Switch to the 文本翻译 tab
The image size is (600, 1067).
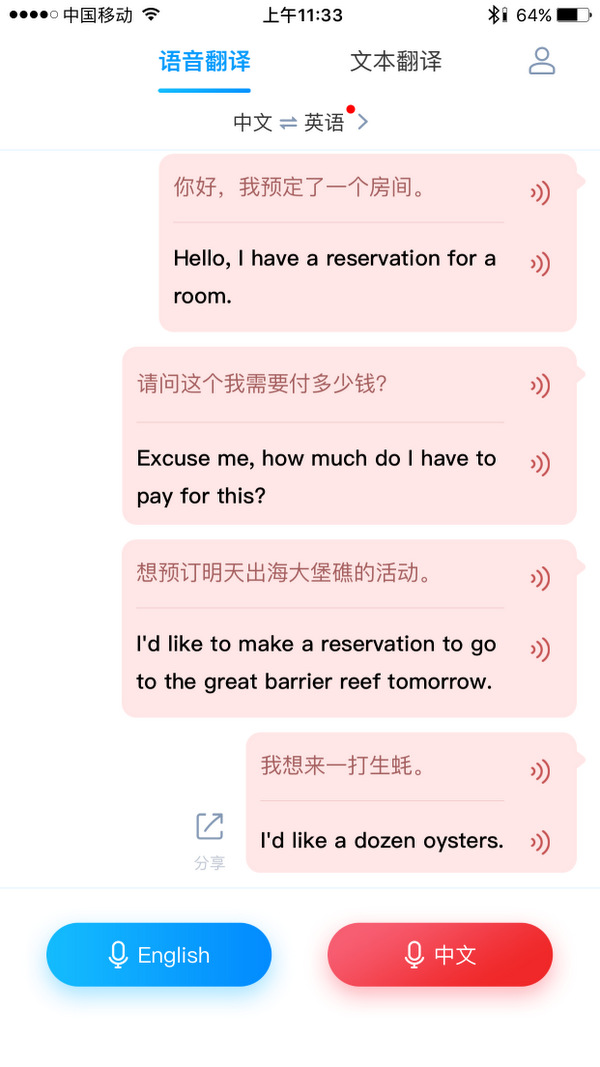click(x=395, y=62)
